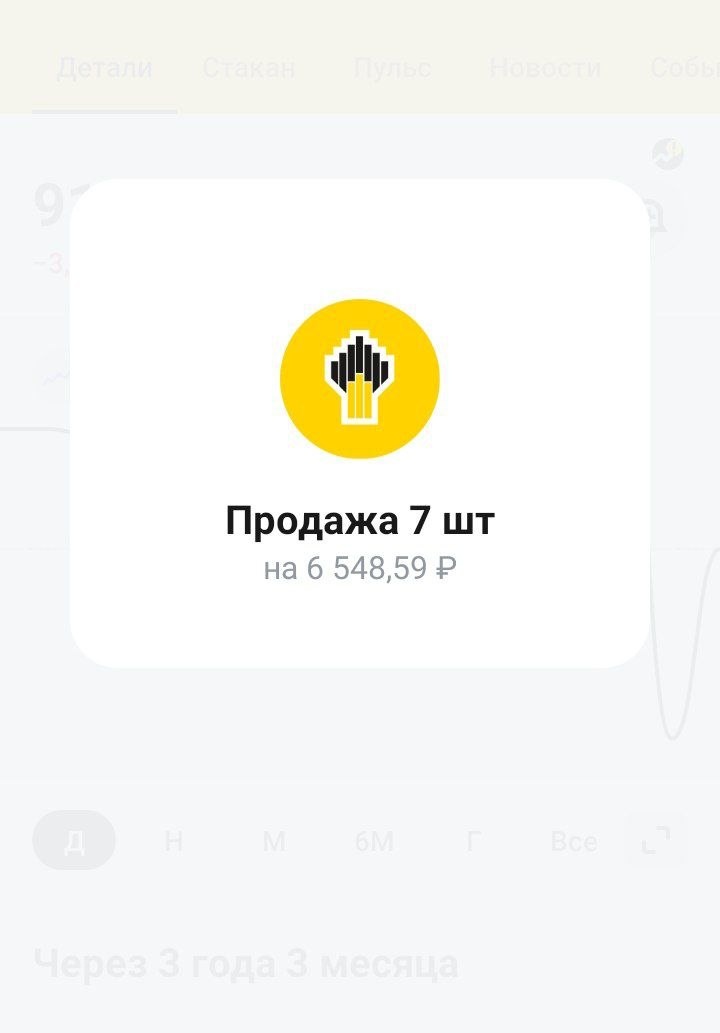Tap the price dynamics circle icon near top right
The width and height of the screenshot is (720, 1033).
coord(666,155)
